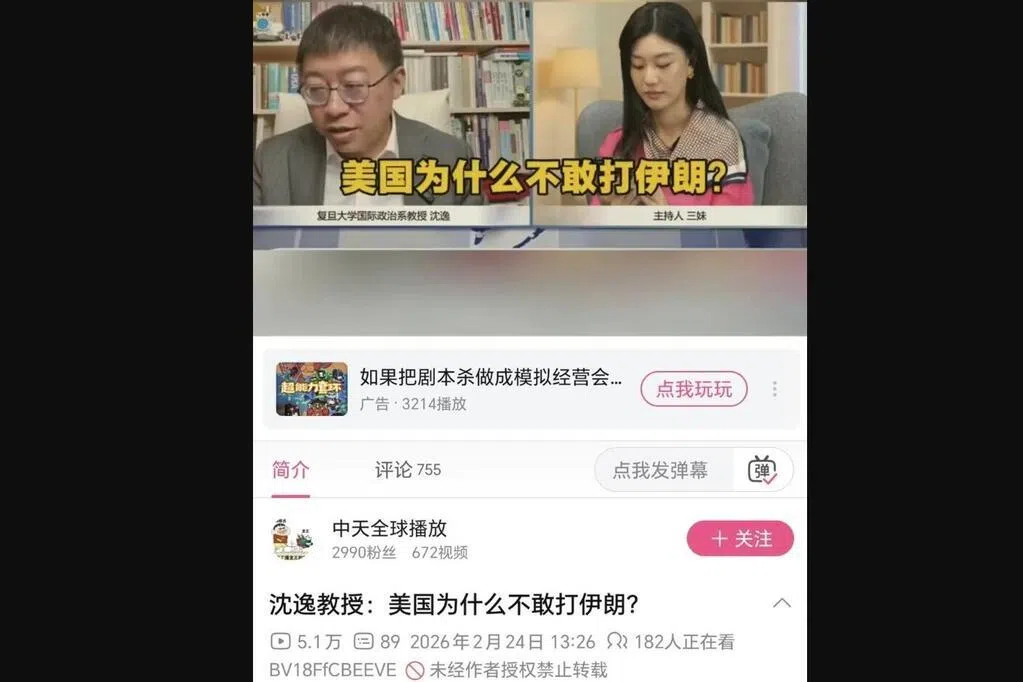Tap the 点我玩玩 ad button

click(693, 389)
